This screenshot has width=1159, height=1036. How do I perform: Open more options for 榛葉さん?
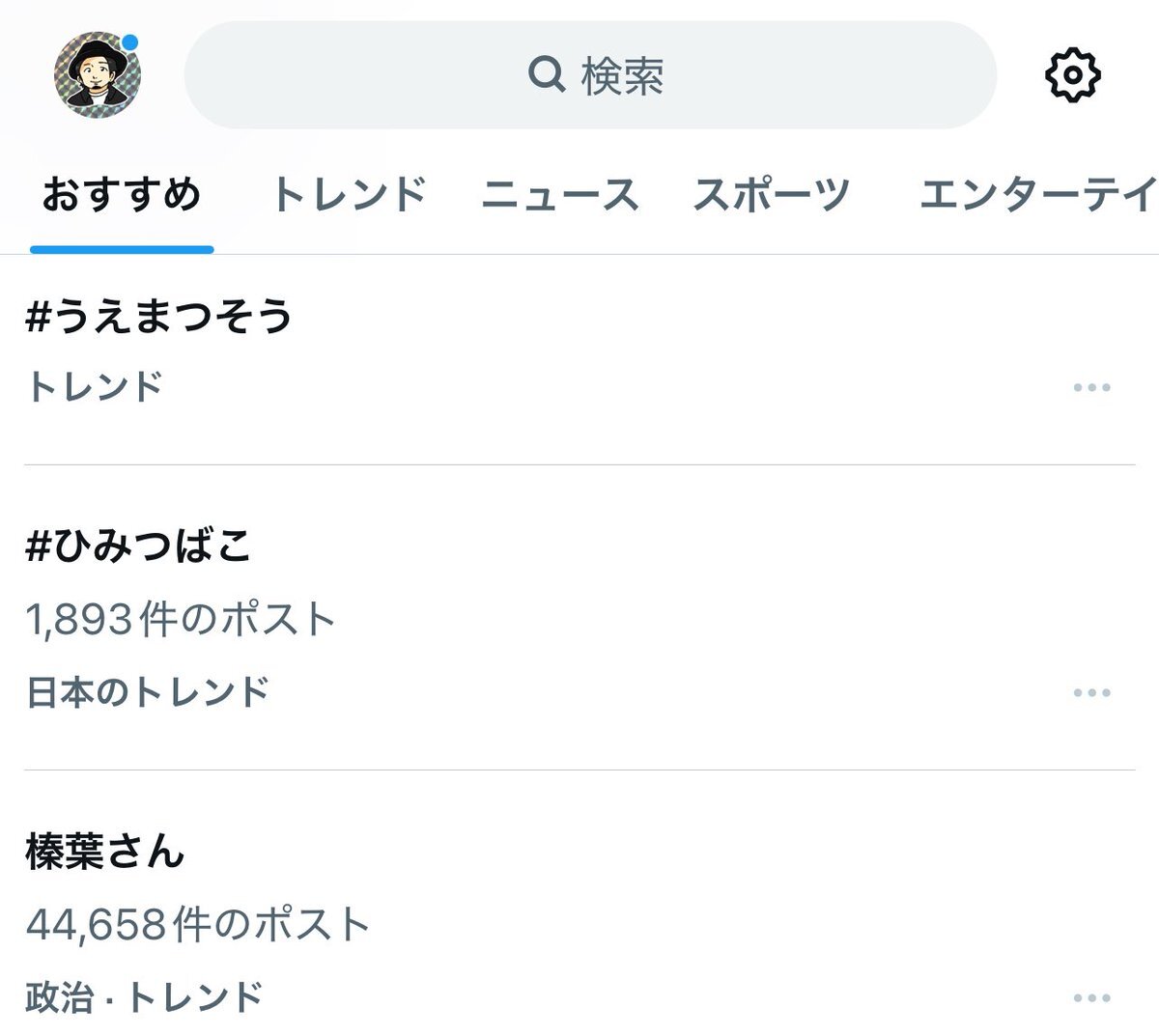click(x=1091, y=998)
